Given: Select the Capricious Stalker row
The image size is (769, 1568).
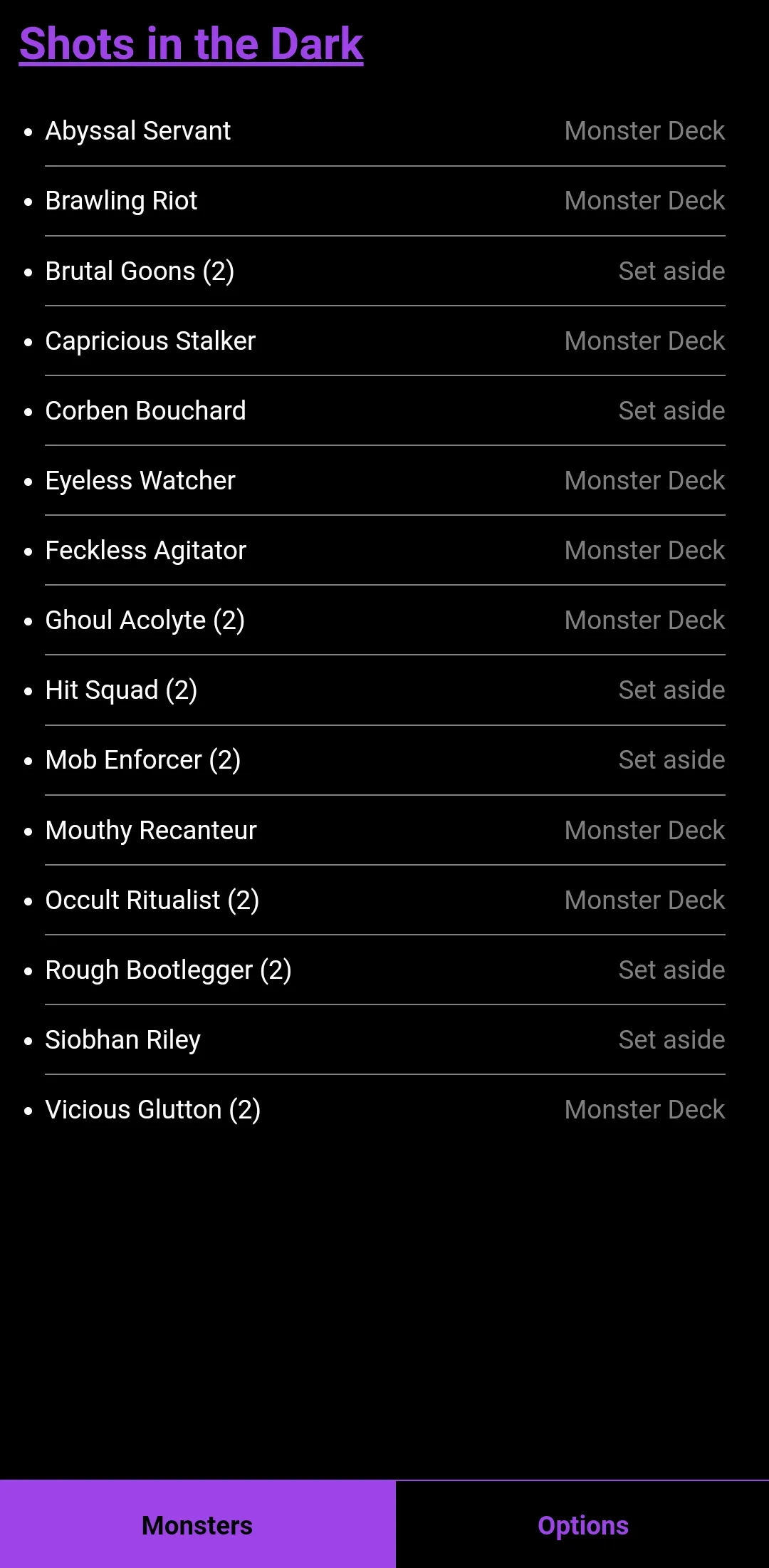Looking at the screenshot, I should 385,341.
